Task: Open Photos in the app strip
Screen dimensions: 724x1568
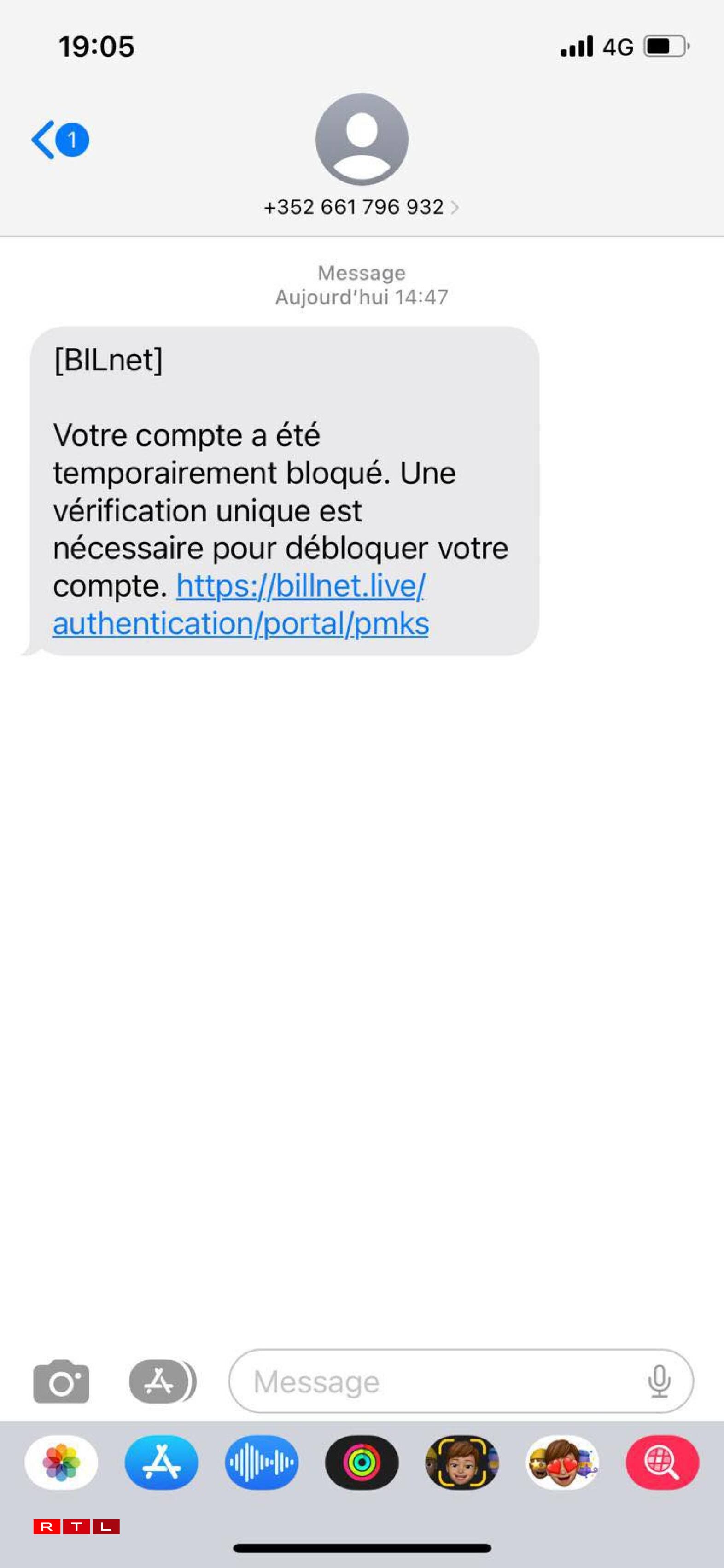Action: tap(61, 1462)
